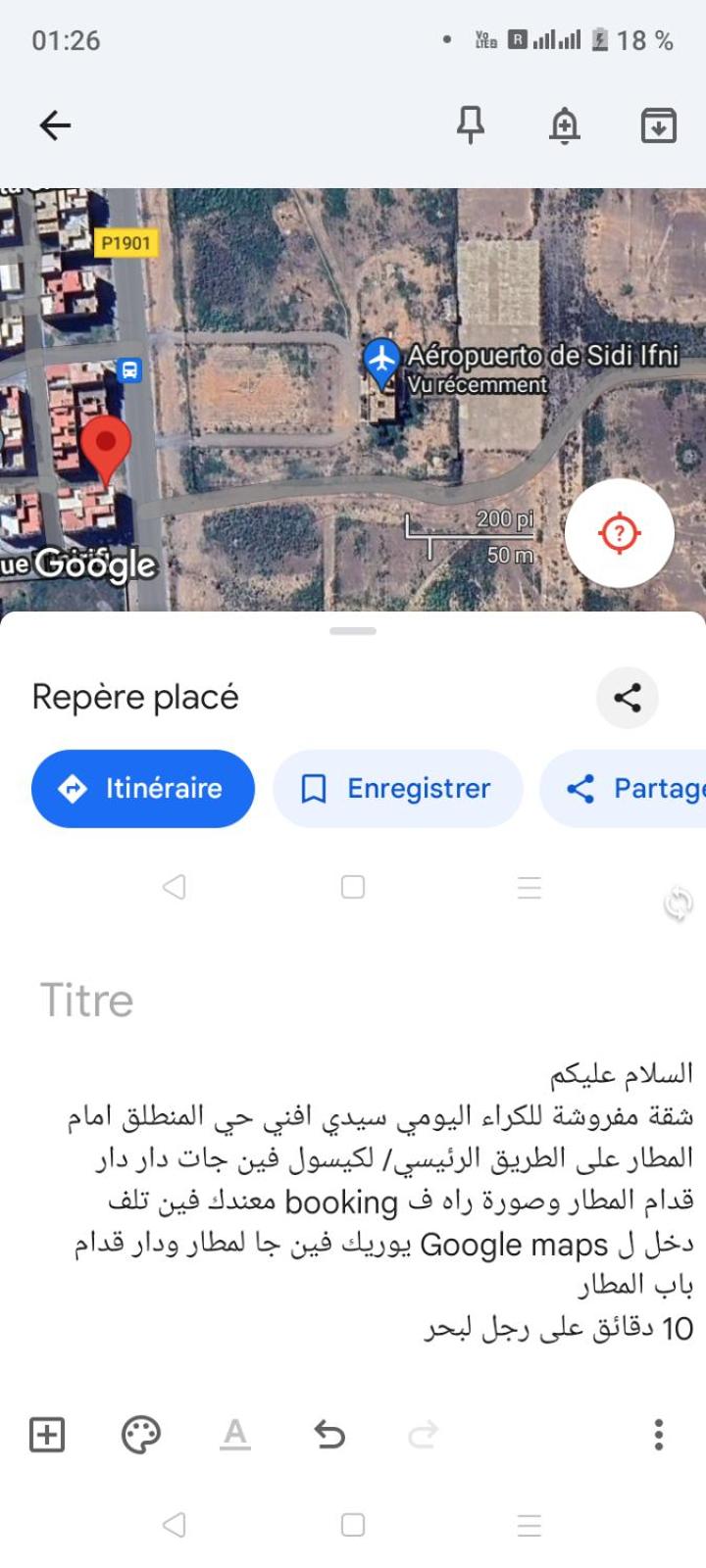Add a reminder with the bell icon

click(x=565, y=125)
